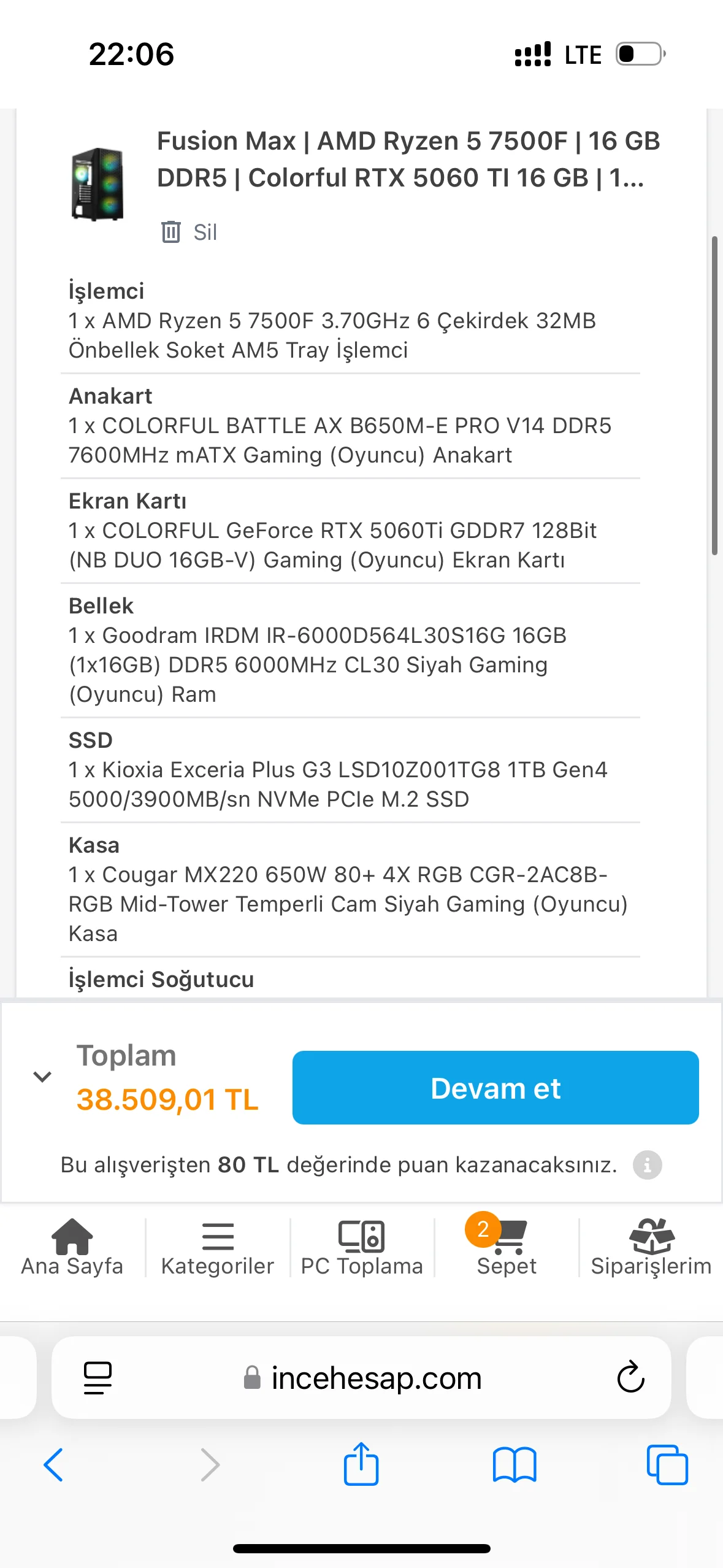Continue checkout with Devam et
The height and width of the screenshot is (1568, 723).
click(x=495, y=1088)
